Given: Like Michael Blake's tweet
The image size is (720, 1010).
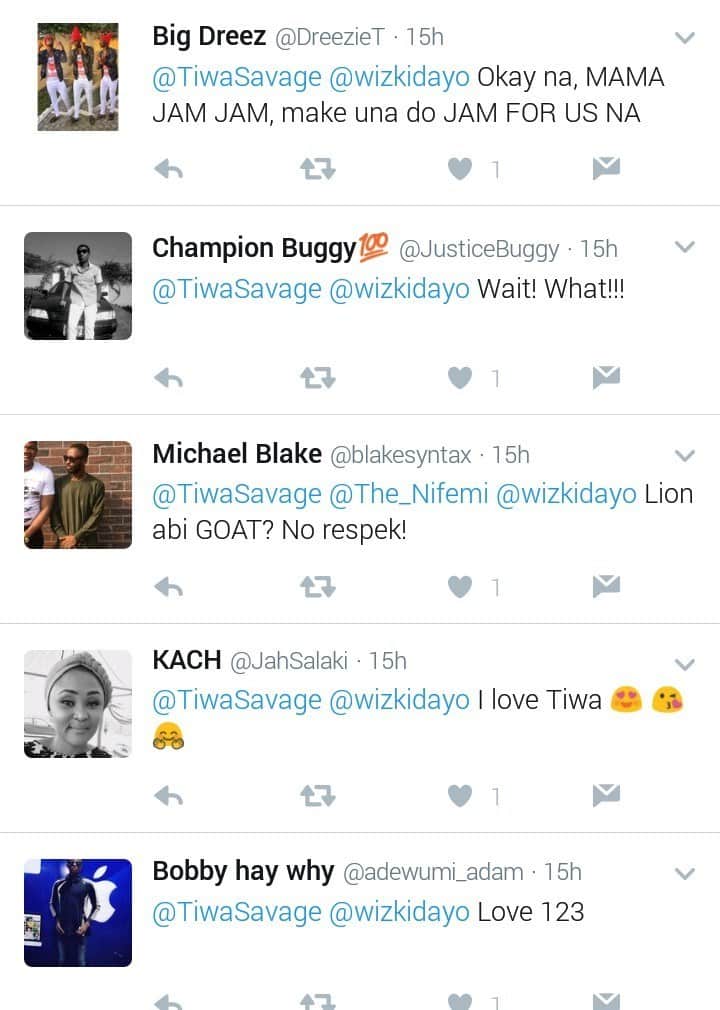Looking at the screenshot, I should tap(459, 586).
